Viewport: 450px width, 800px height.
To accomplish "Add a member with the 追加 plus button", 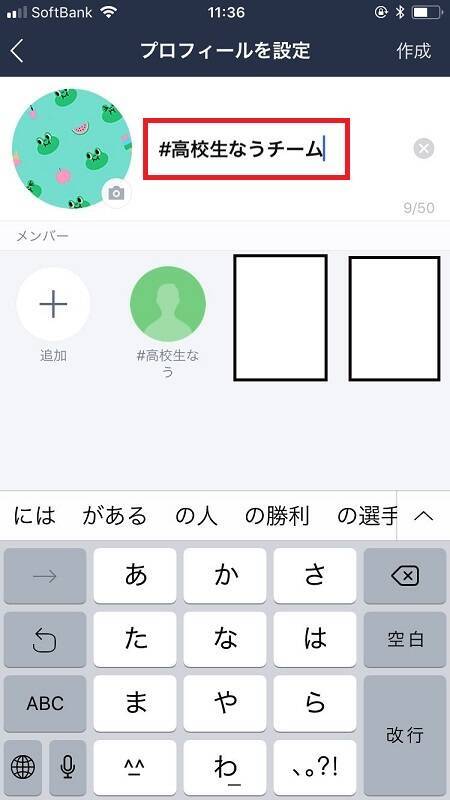I will [x=53, y=304].
